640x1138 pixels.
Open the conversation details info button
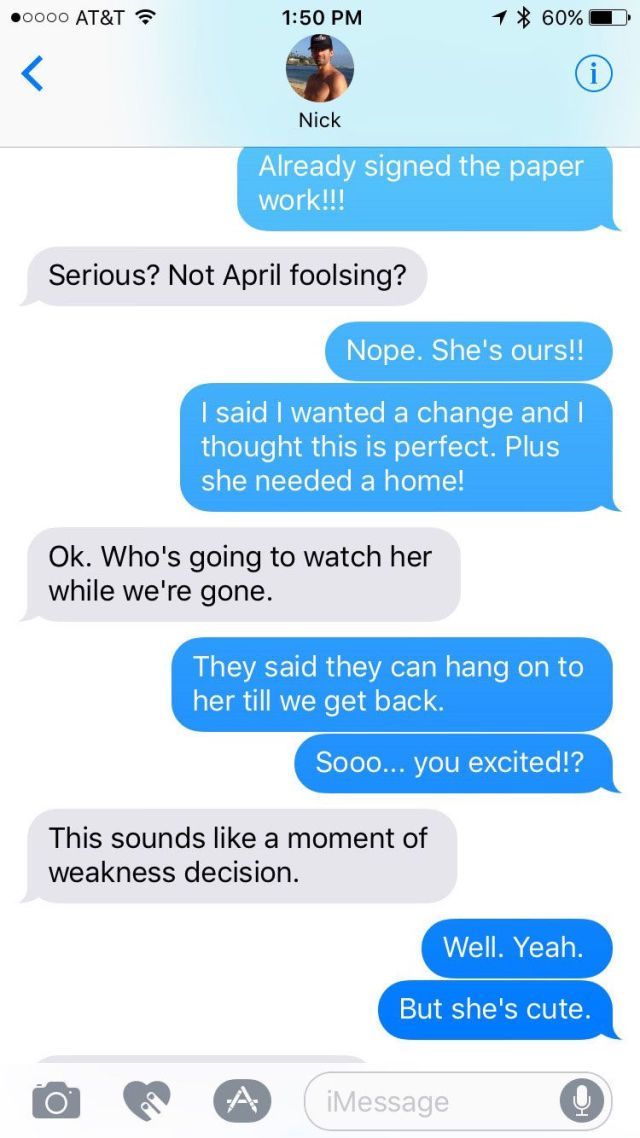tap(594, 73)
